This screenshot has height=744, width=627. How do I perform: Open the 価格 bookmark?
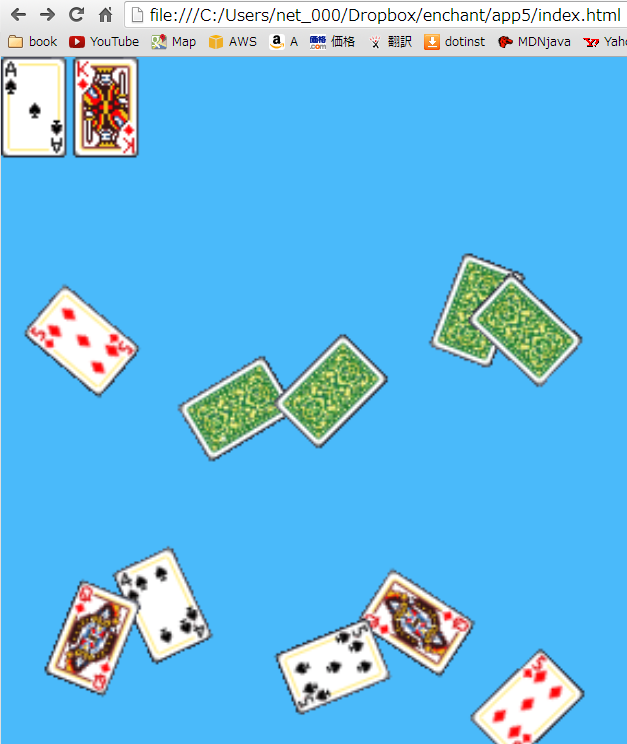[332, 42]
